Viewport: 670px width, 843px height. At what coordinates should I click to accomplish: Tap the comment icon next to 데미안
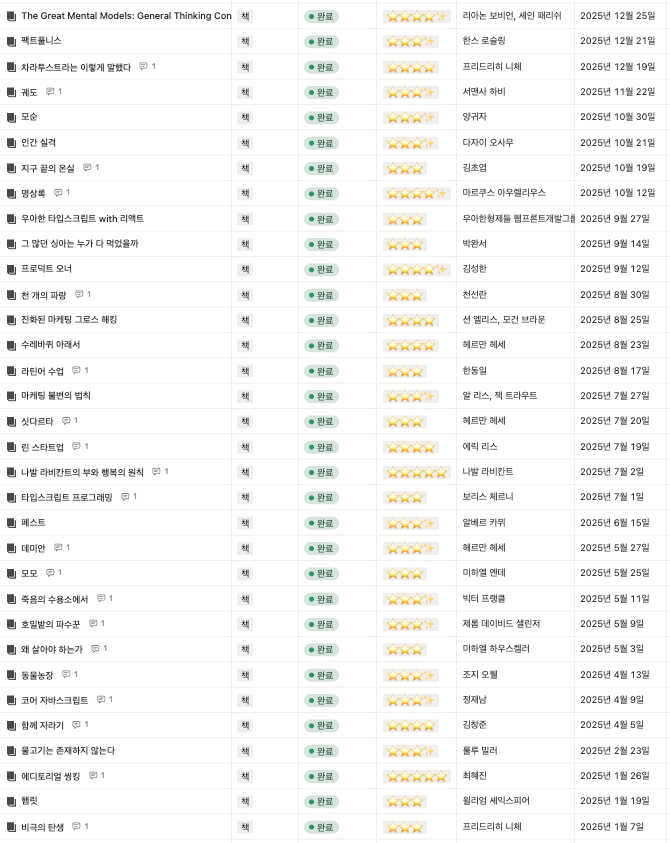coord(59,547)
